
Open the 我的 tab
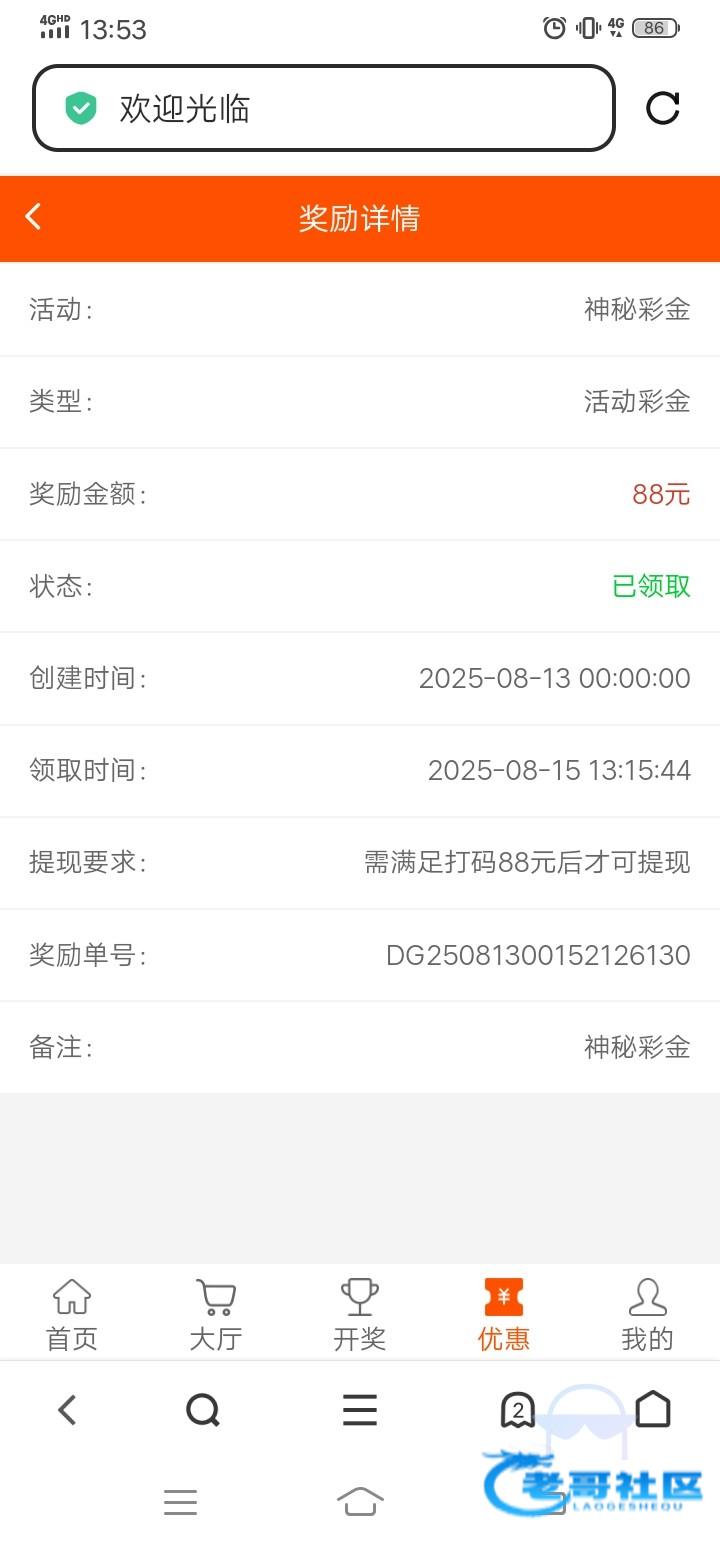pos(647,1314)
